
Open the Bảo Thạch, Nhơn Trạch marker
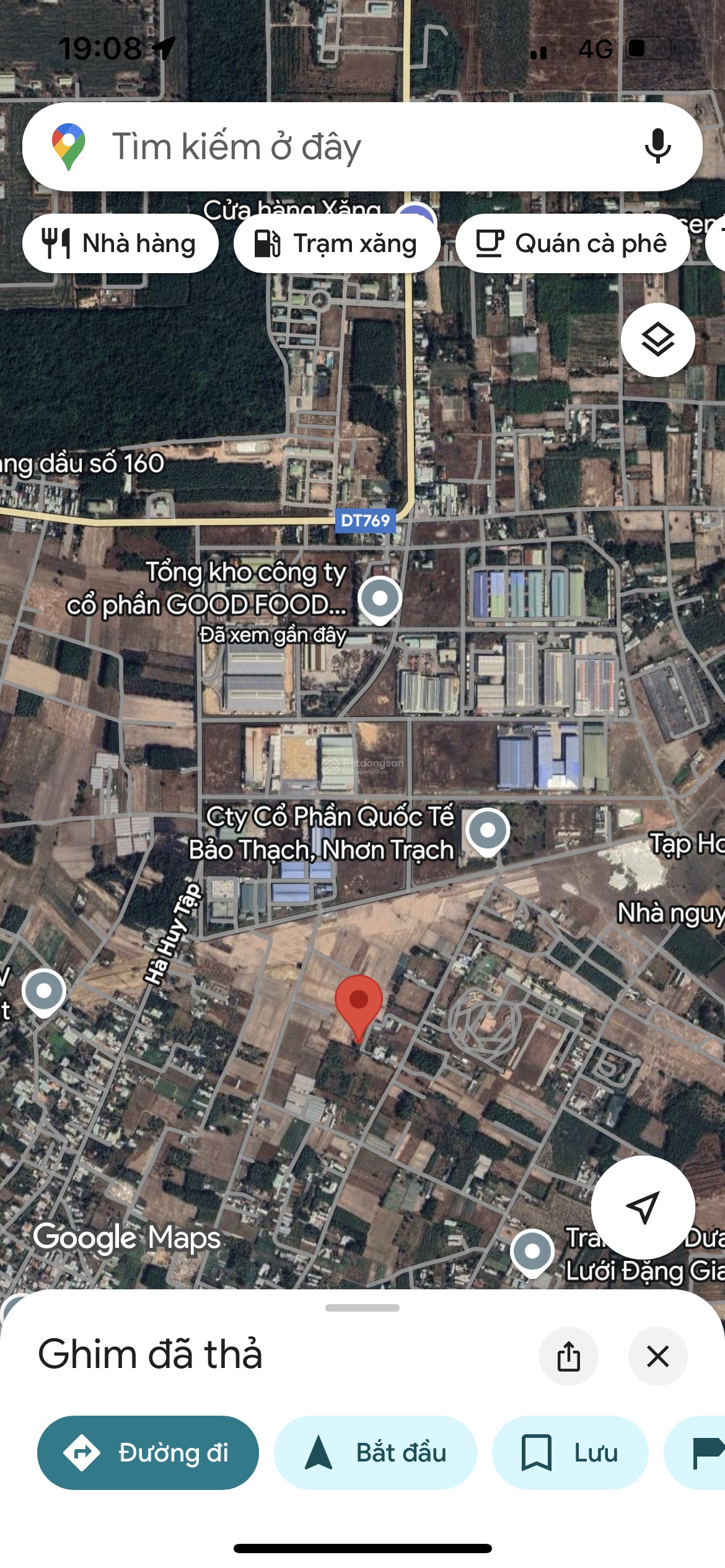tap(488, 831)
